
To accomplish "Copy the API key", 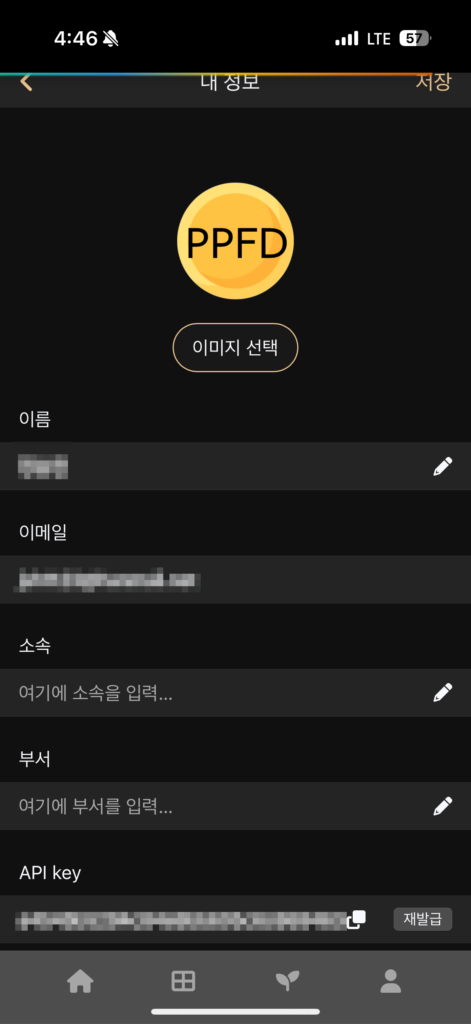I will coord(356,920).
